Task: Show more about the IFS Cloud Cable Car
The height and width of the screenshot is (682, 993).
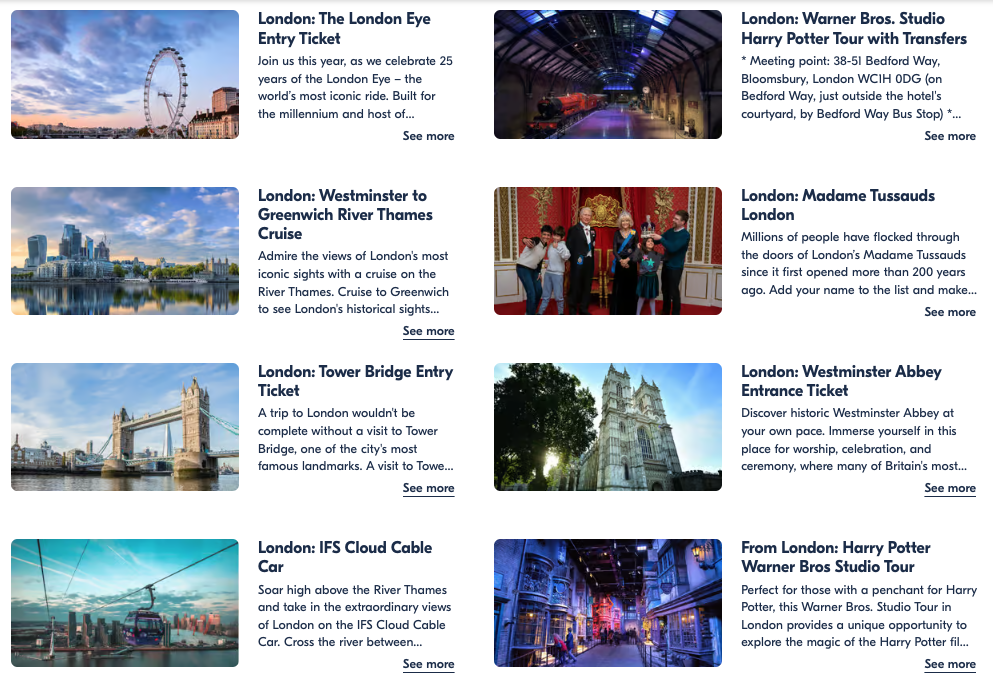Action: [x=428, y=664]
